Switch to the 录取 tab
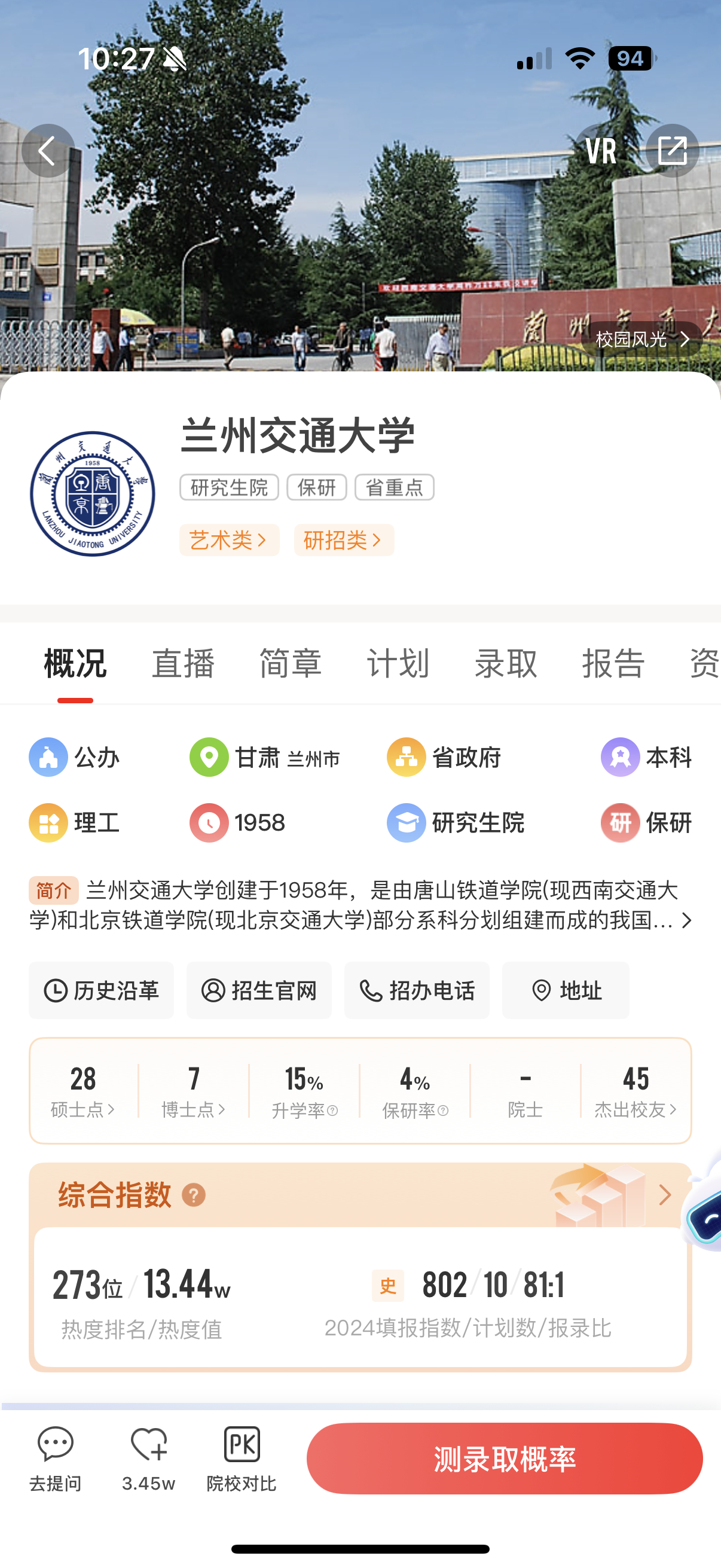Image resolution: width=721 pixels, height=1568 pixels. (x=506, y=663)
